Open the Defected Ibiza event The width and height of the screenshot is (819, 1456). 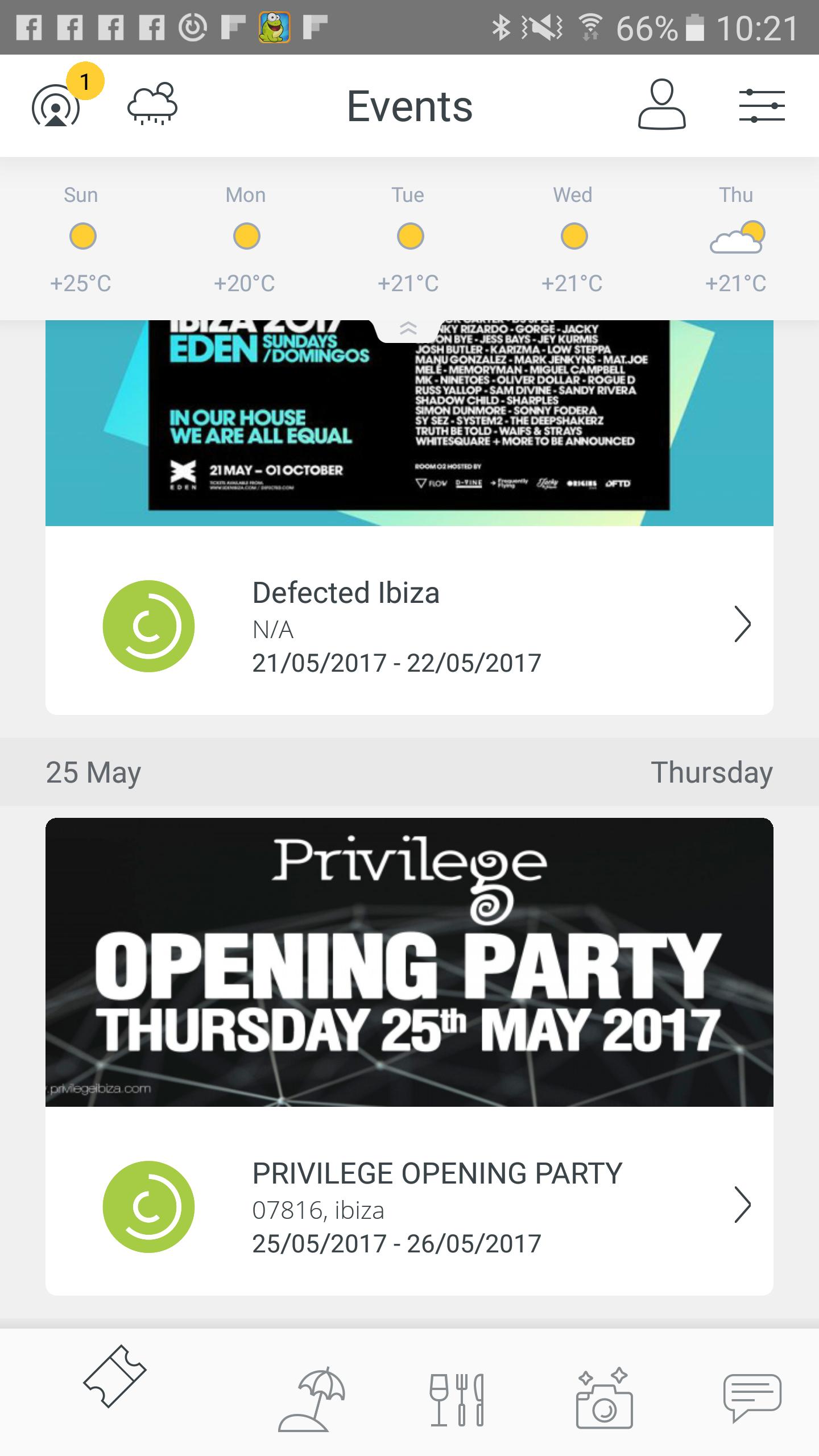coord(409,626)
